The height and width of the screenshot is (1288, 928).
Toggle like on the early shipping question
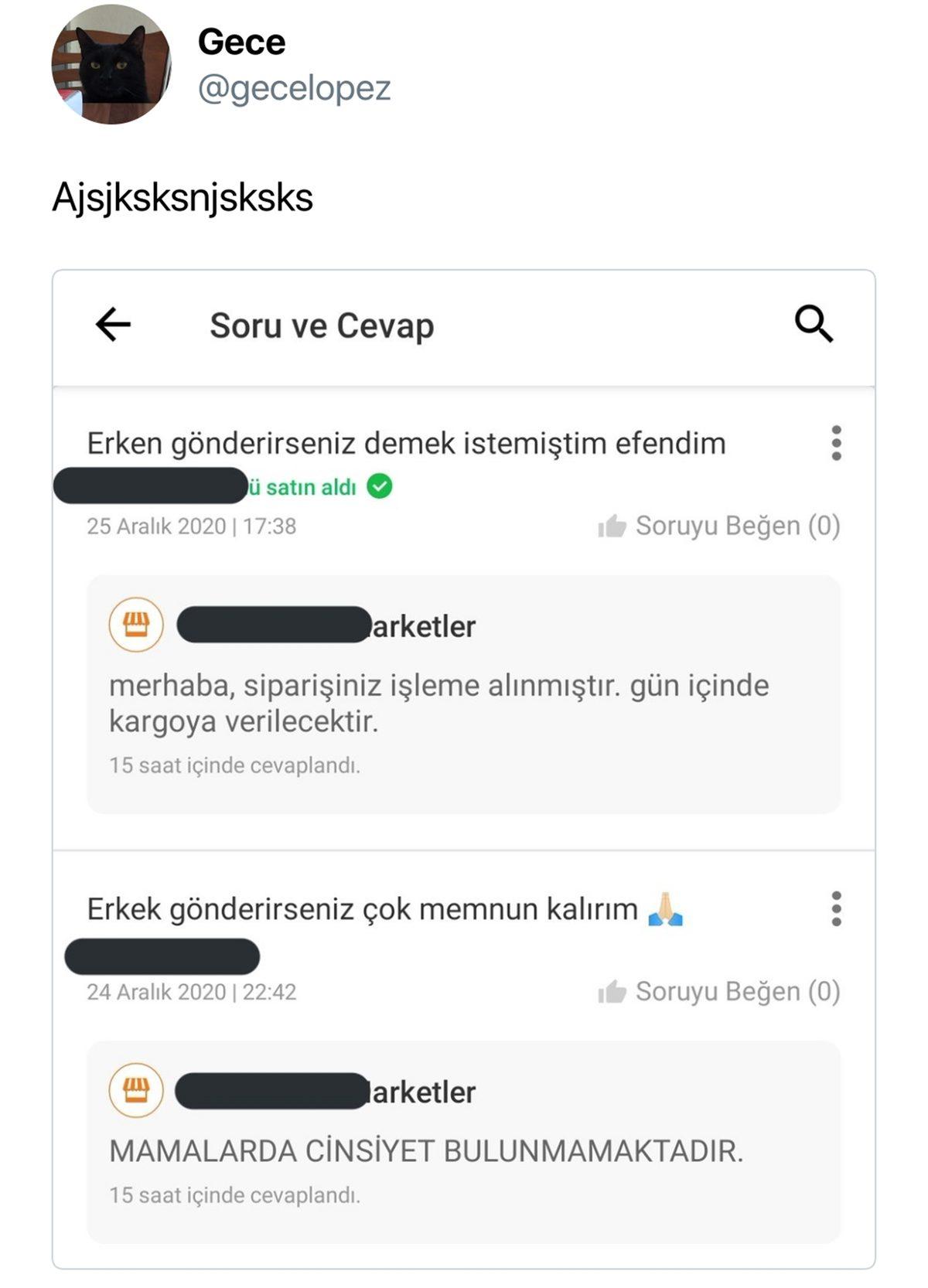pyautogui.click(x=711, y=526)
